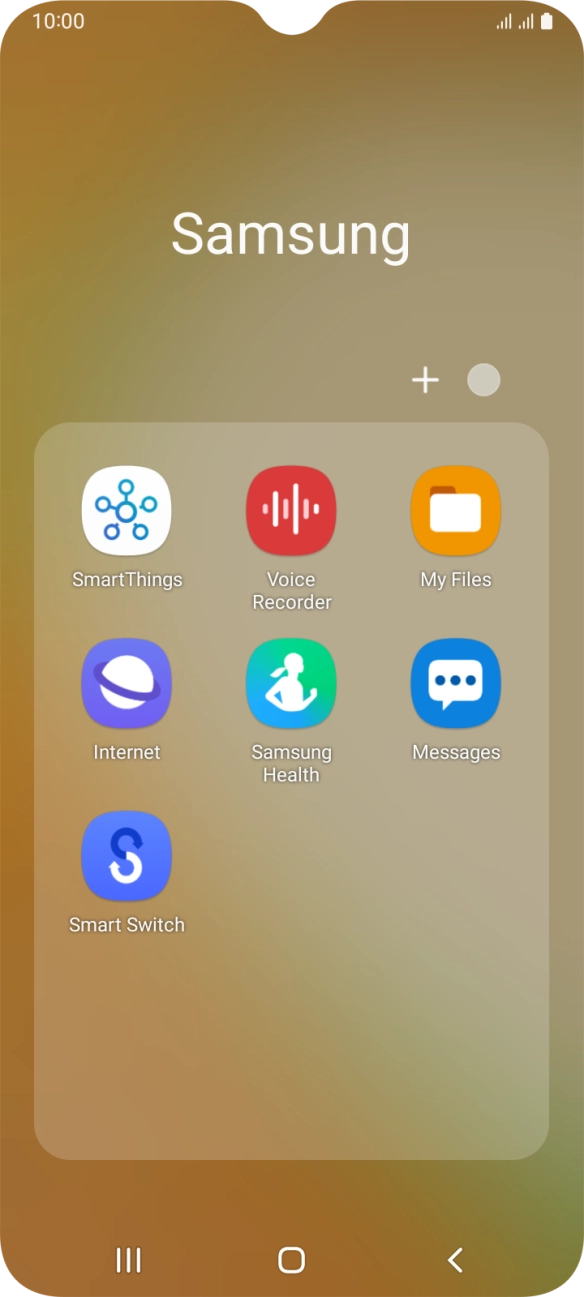Open the Messages app

click(456, 684)
